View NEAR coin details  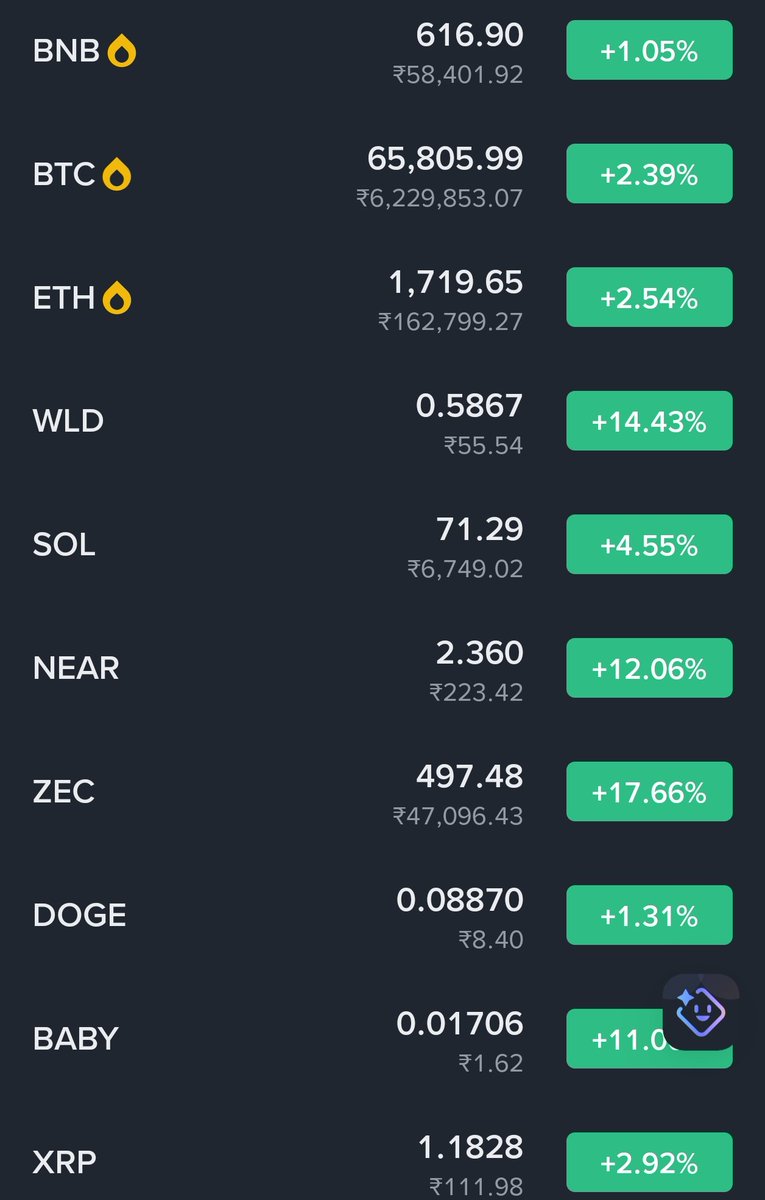tap(382, 668)
